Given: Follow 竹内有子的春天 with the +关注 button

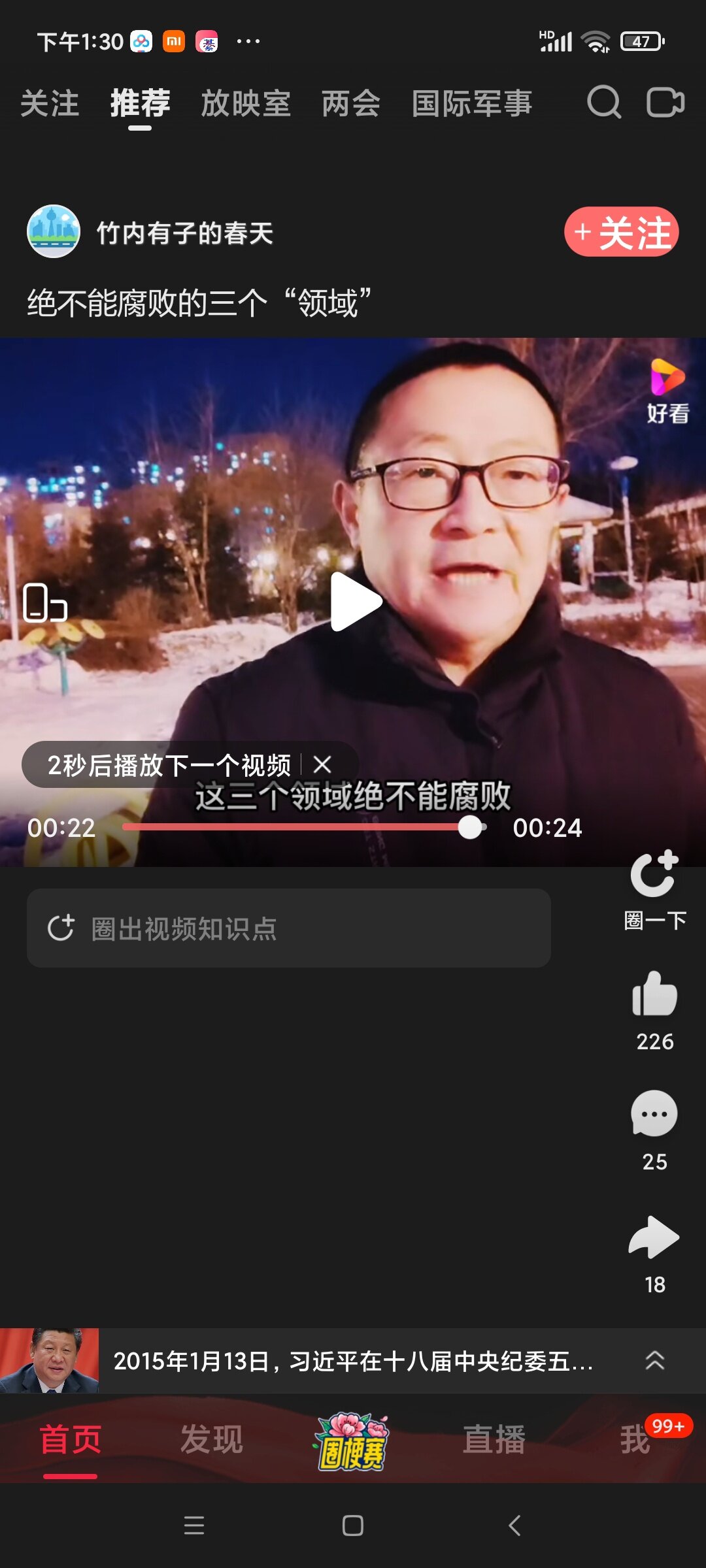Looking at the screenshot, I should [x=622, y=232].
